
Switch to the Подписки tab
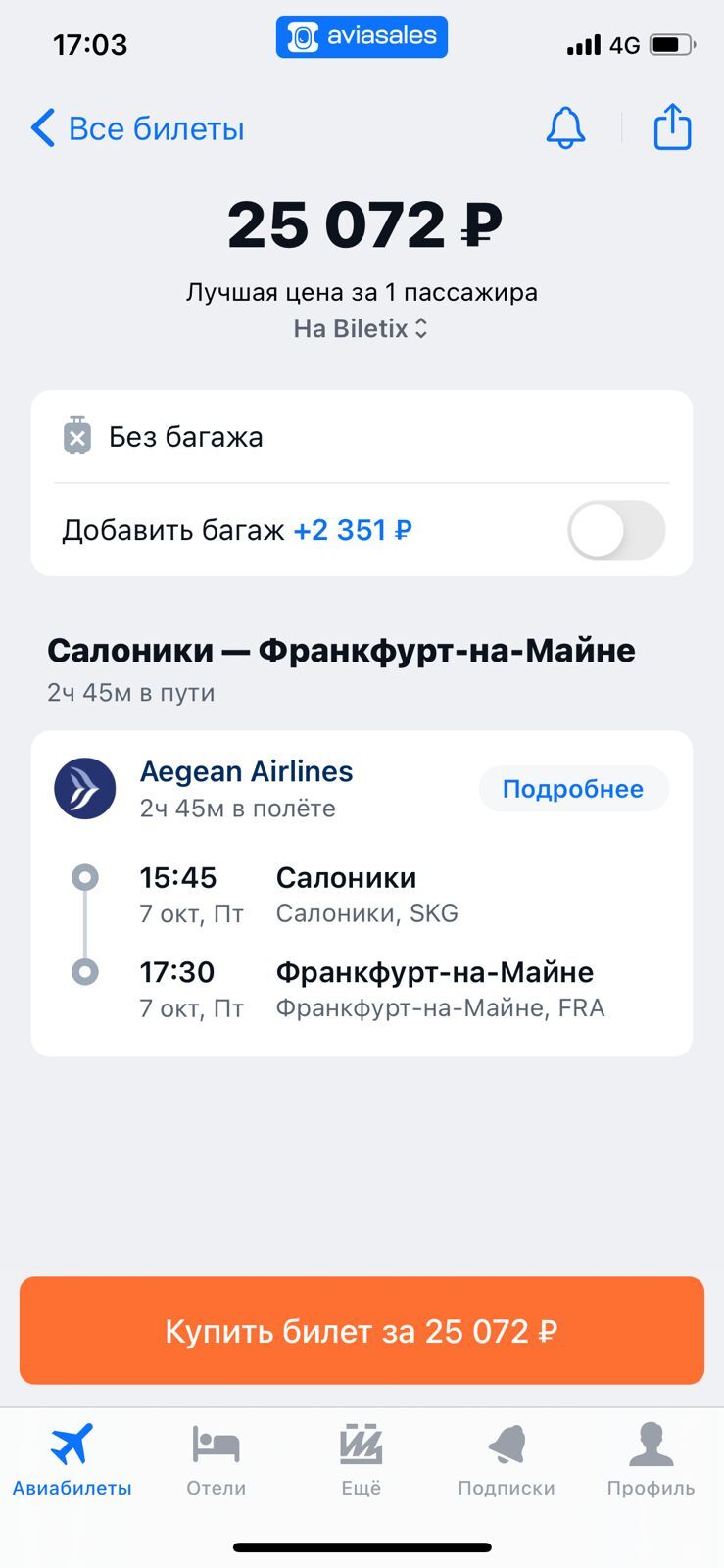pyautogui.click(x=507, y=1460)
